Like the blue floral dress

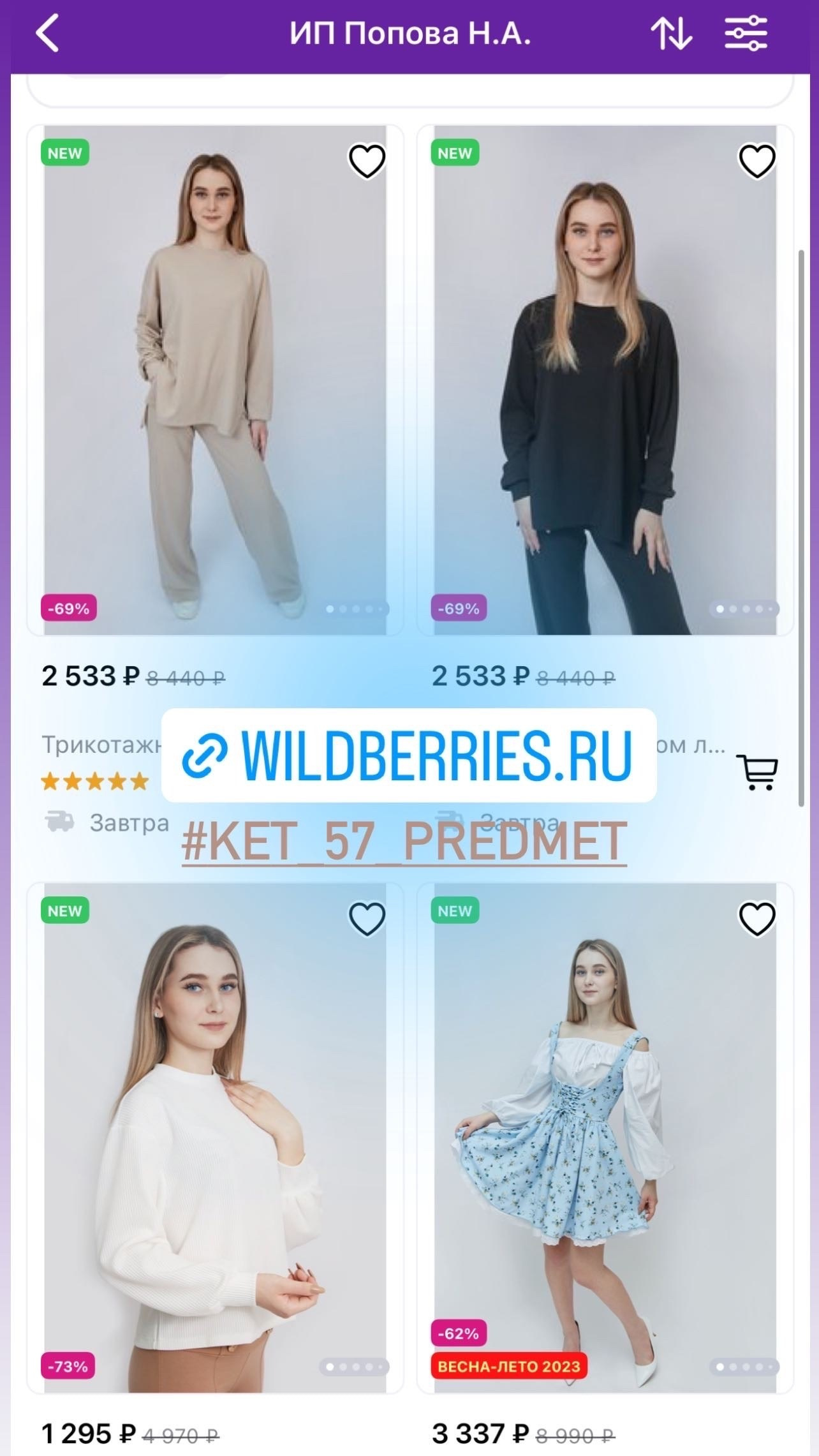(757, 918)
